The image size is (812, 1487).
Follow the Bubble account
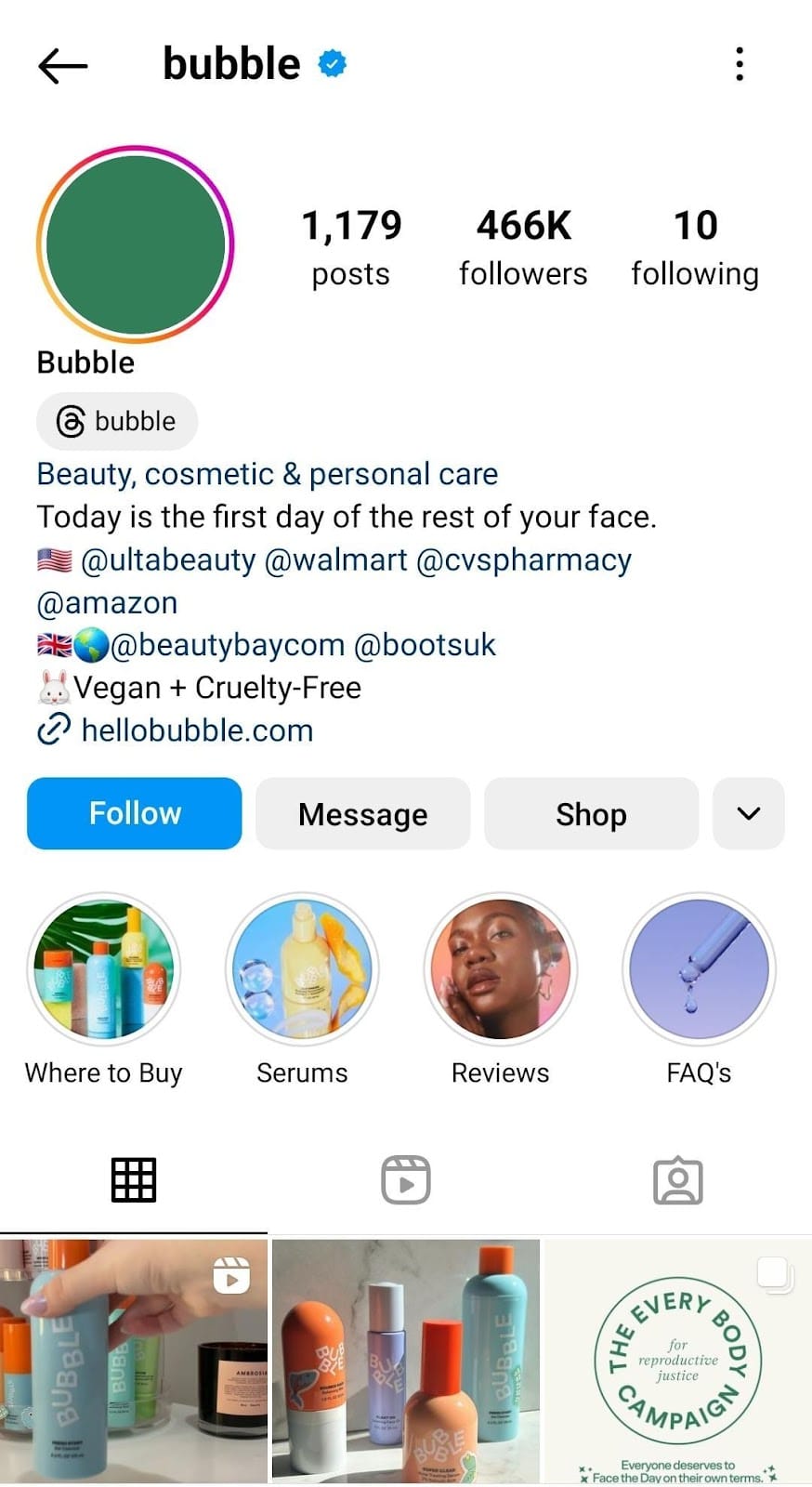pos(135,813)
